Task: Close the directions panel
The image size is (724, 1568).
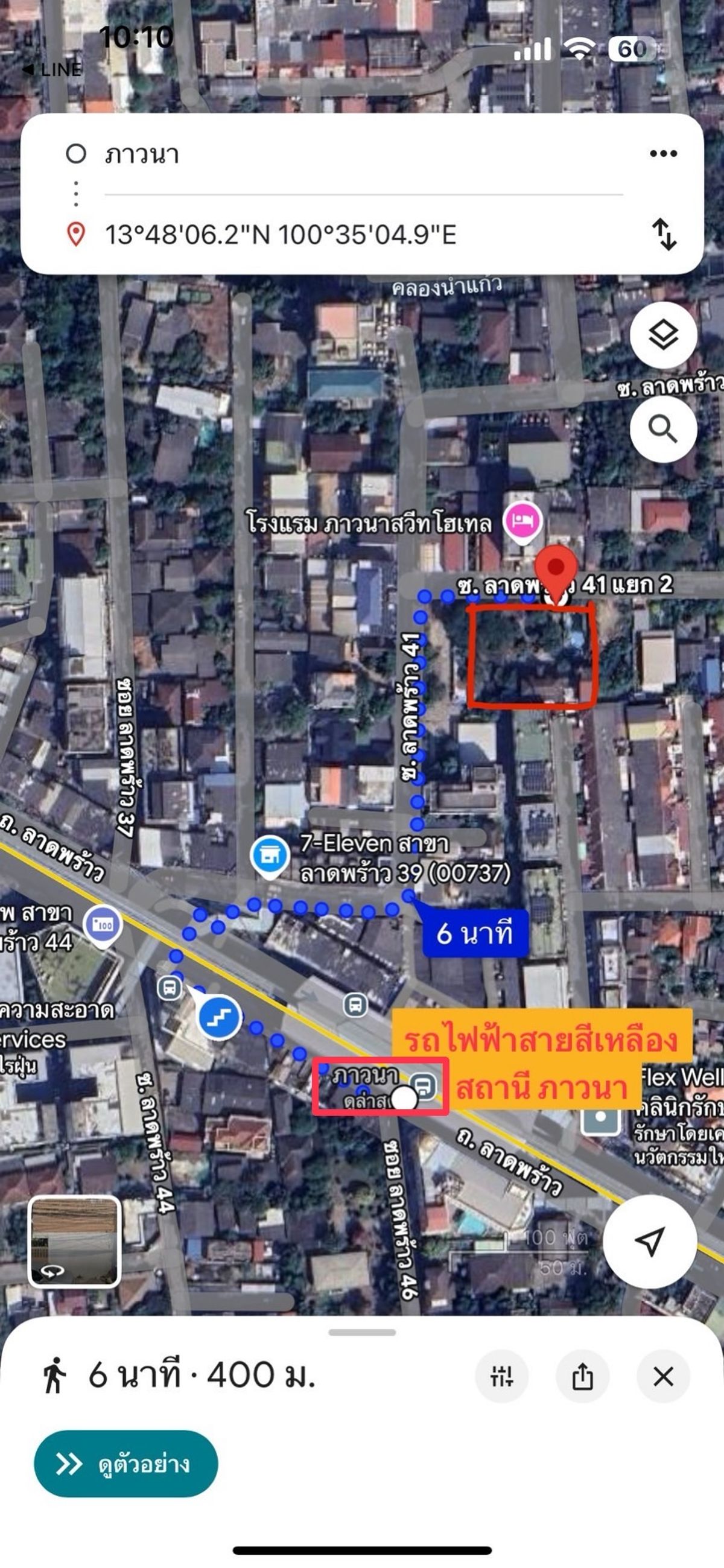Action: (663, 1376)
